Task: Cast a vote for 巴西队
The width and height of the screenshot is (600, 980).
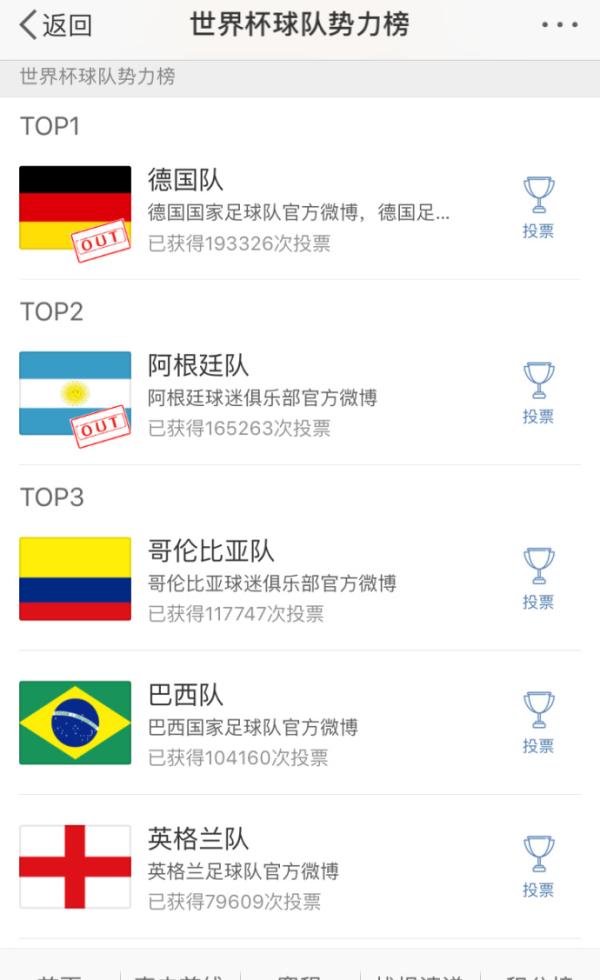Action: click(538, 722)
